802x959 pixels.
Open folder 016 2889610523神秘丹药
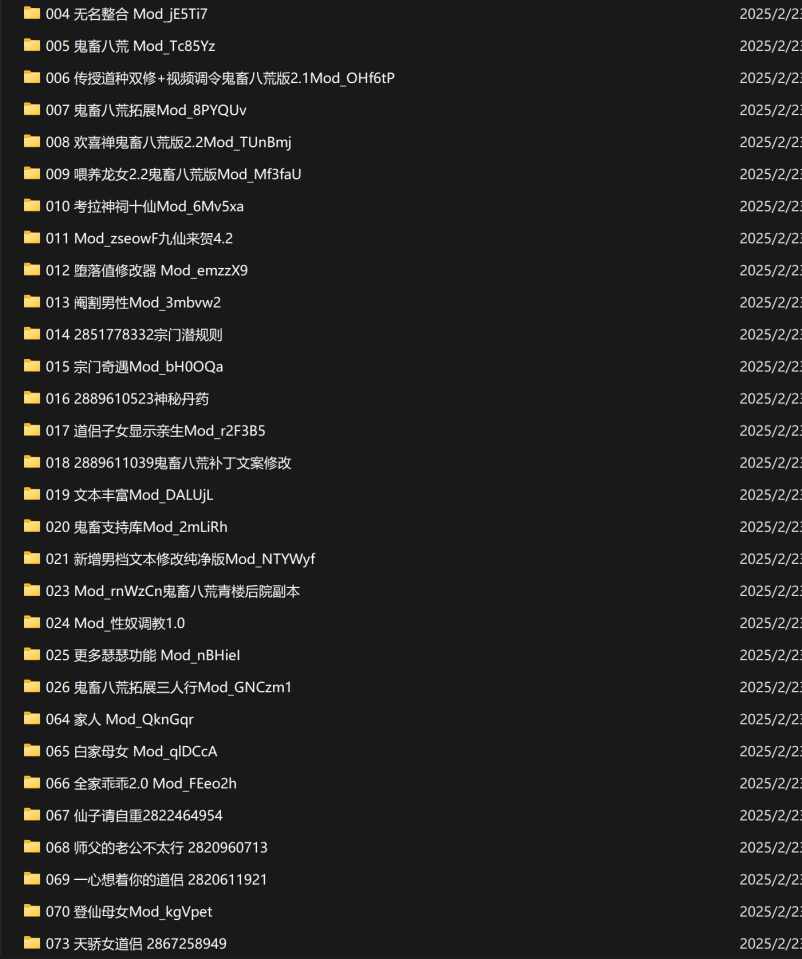[x=127, y=399]
